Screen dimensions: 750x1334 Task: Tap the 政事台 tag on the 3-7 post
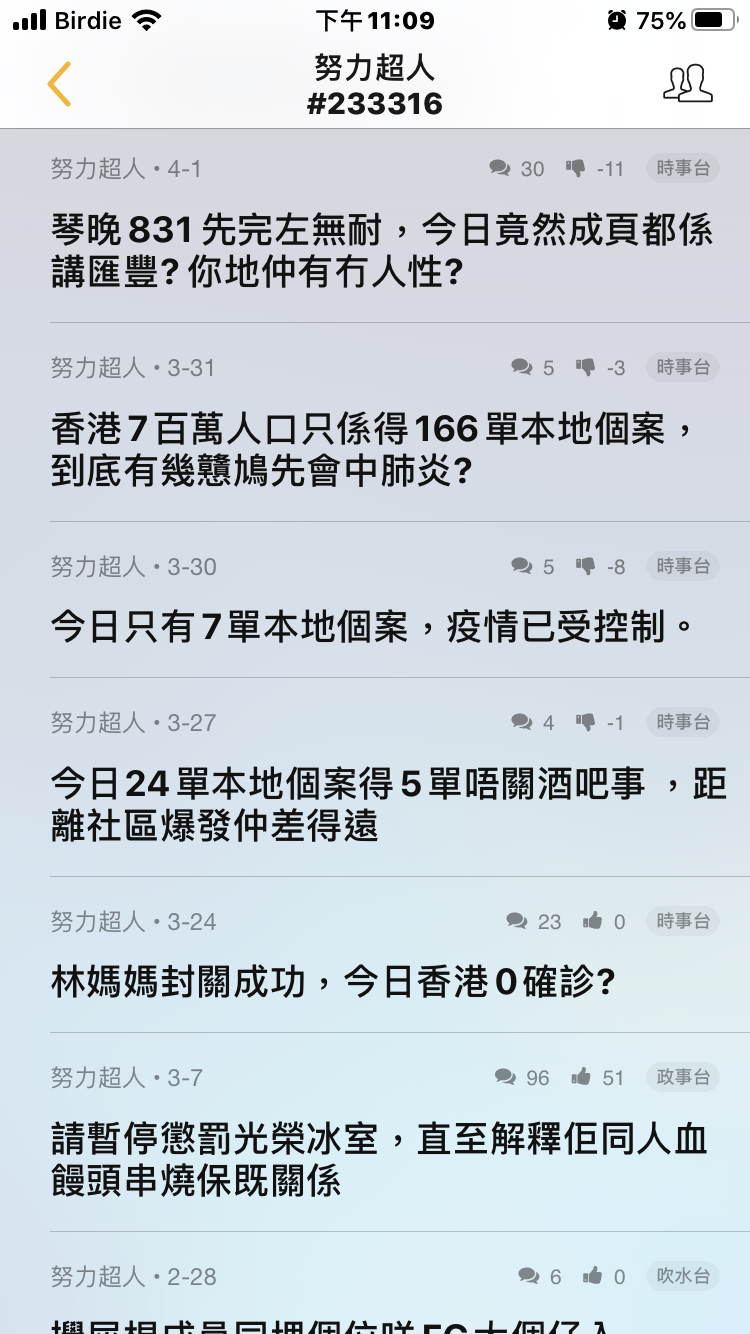click(683, 1077)
